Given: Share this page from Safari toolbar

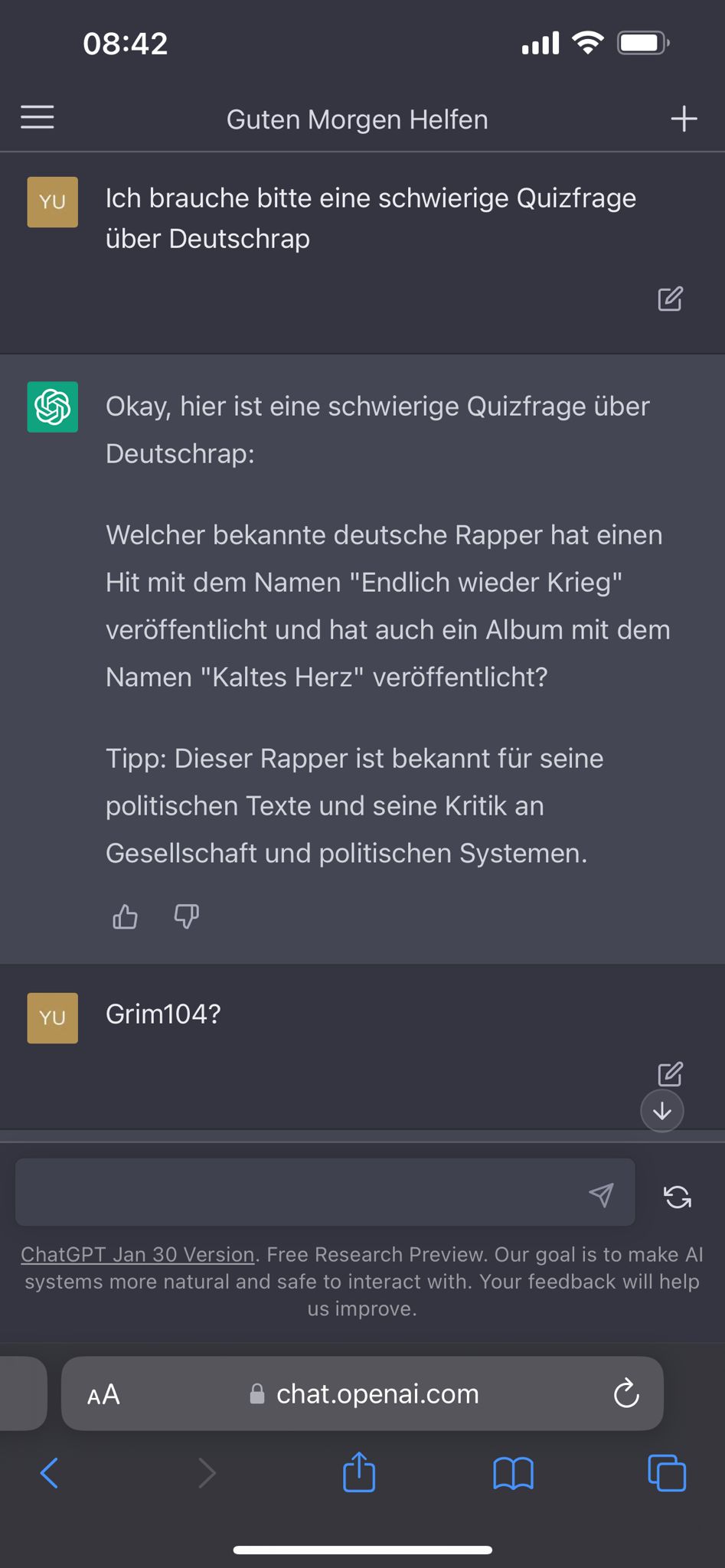Looking at the screenshot, I should coord(359,1472).
